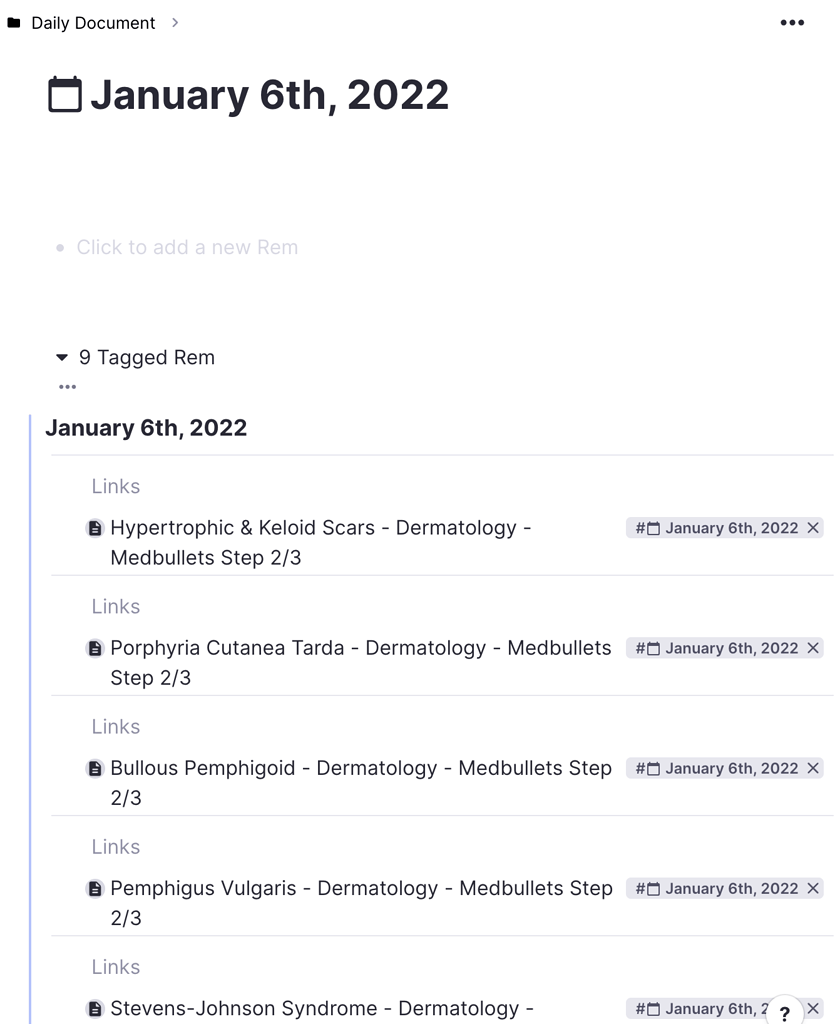Remove the date tag from Pemphigus Vulgaris

(813, 888)
